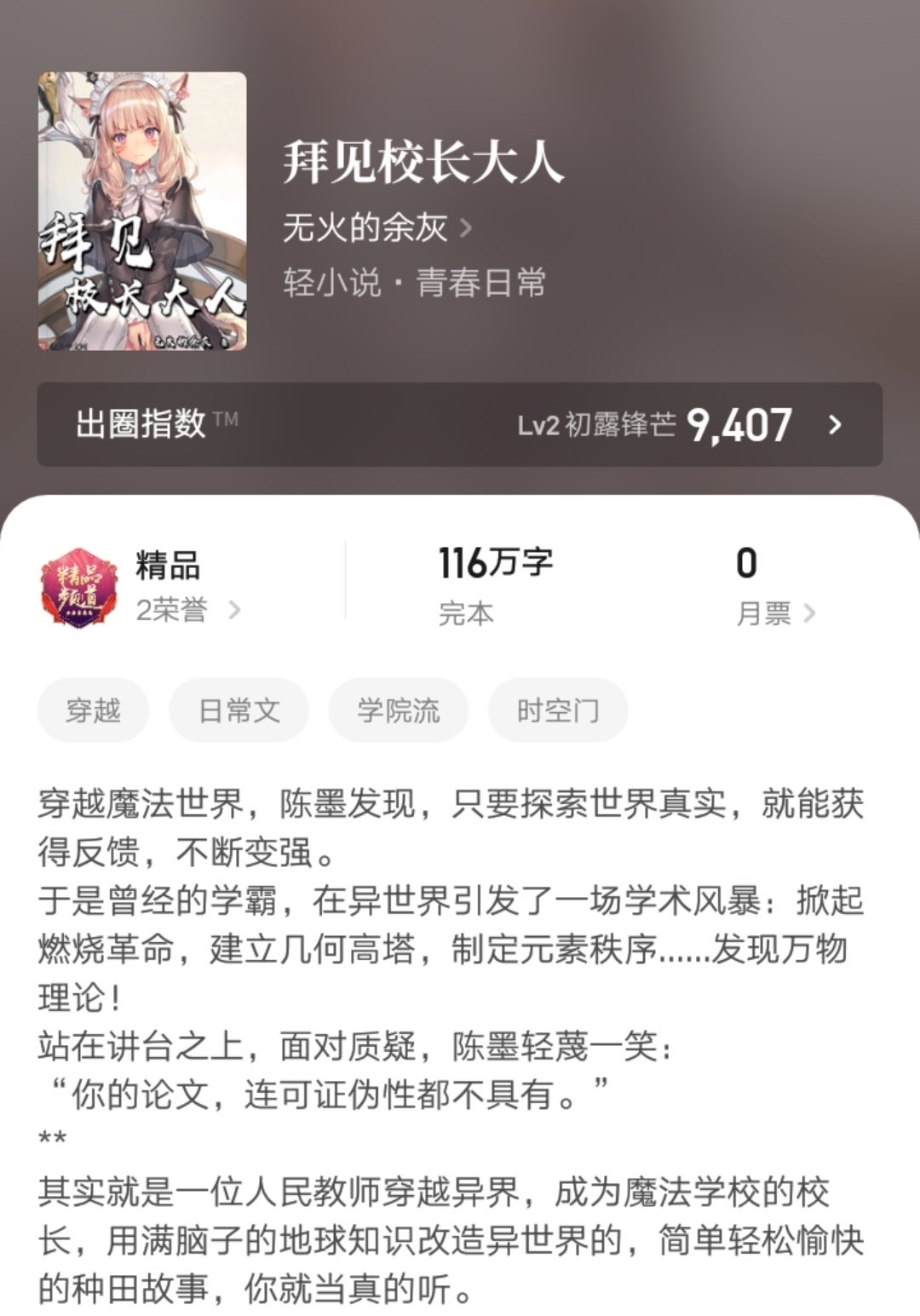
Task: Select the 穿越 tag chip
Action: (x=92, y=710)
